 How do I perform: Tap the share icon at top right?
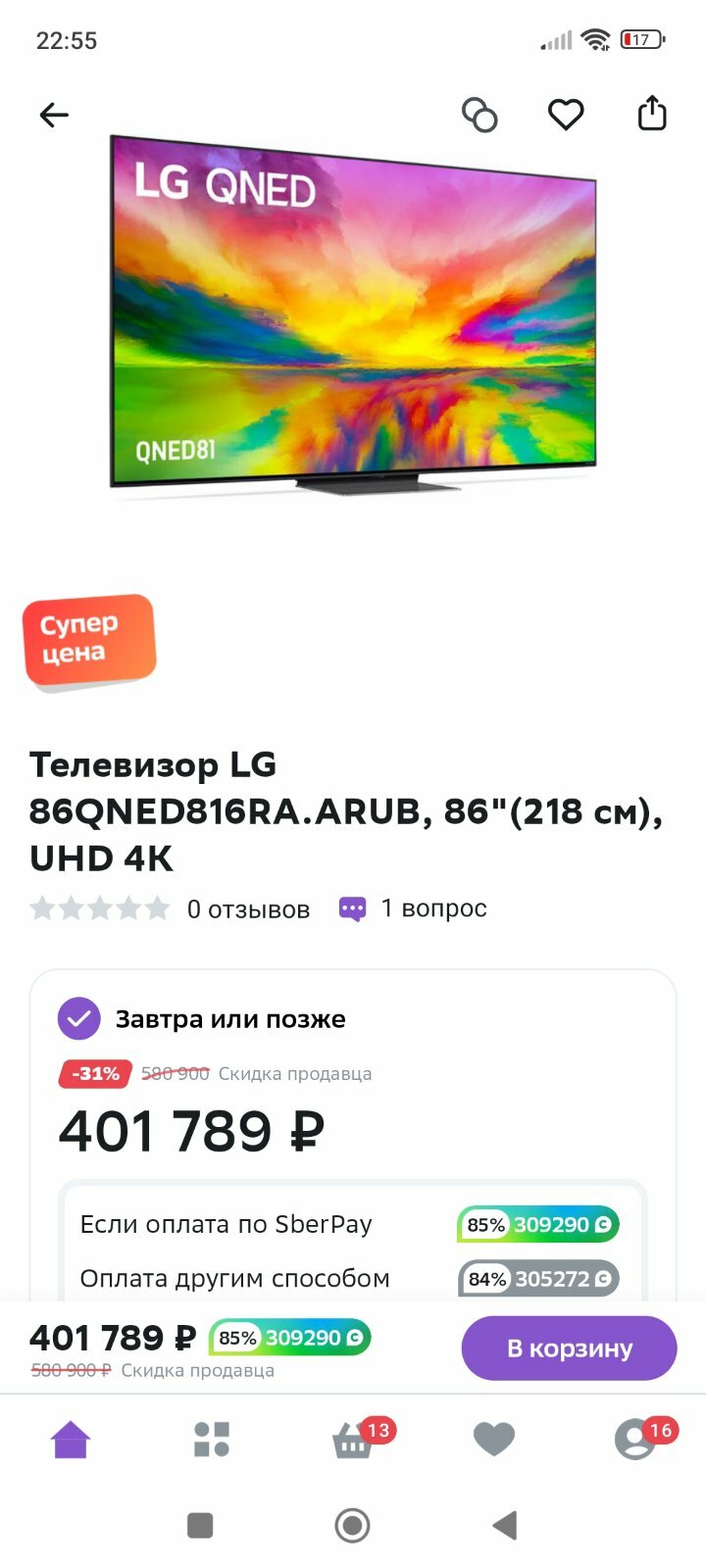(651, 113)
